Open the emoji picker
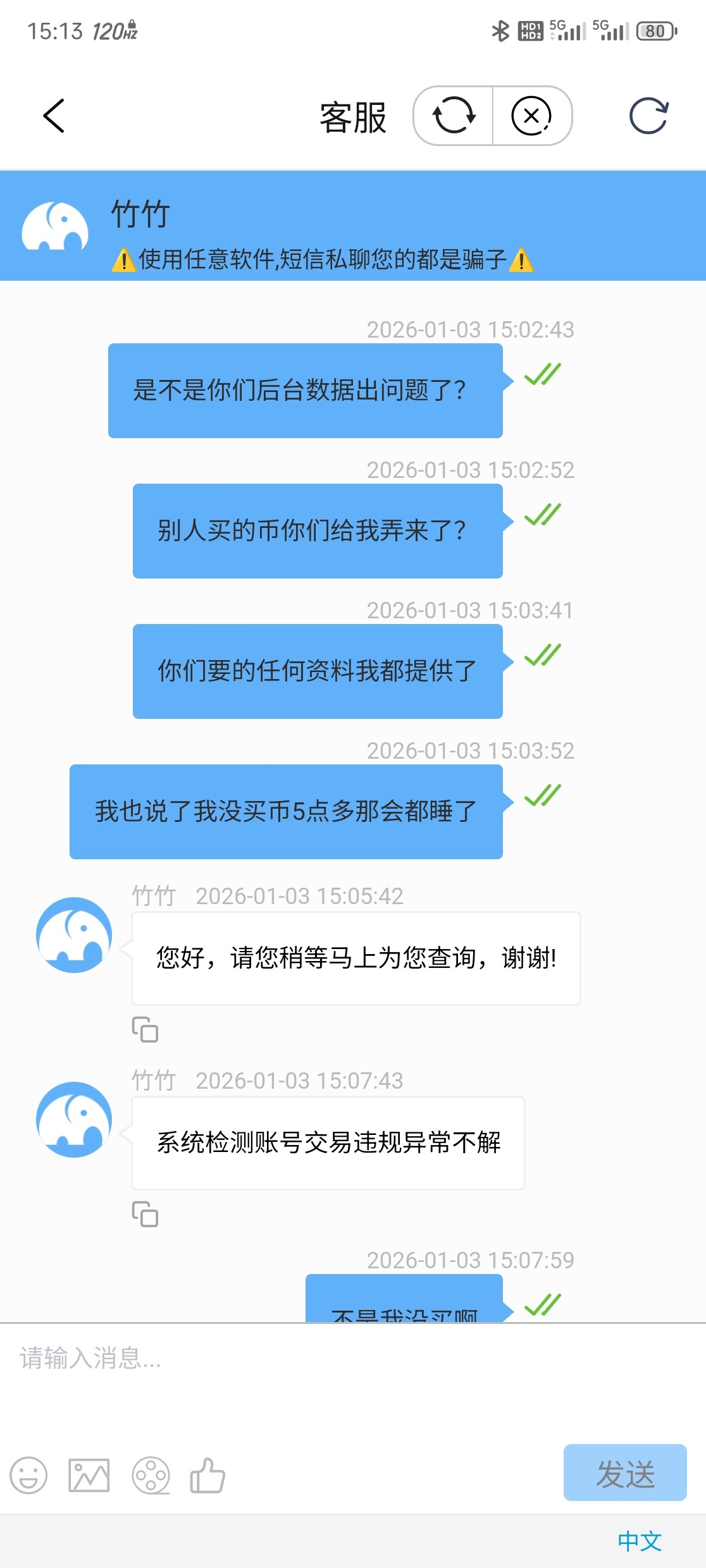The height and width of the screenshot is (1568, 706). (x=28, y=1476)
